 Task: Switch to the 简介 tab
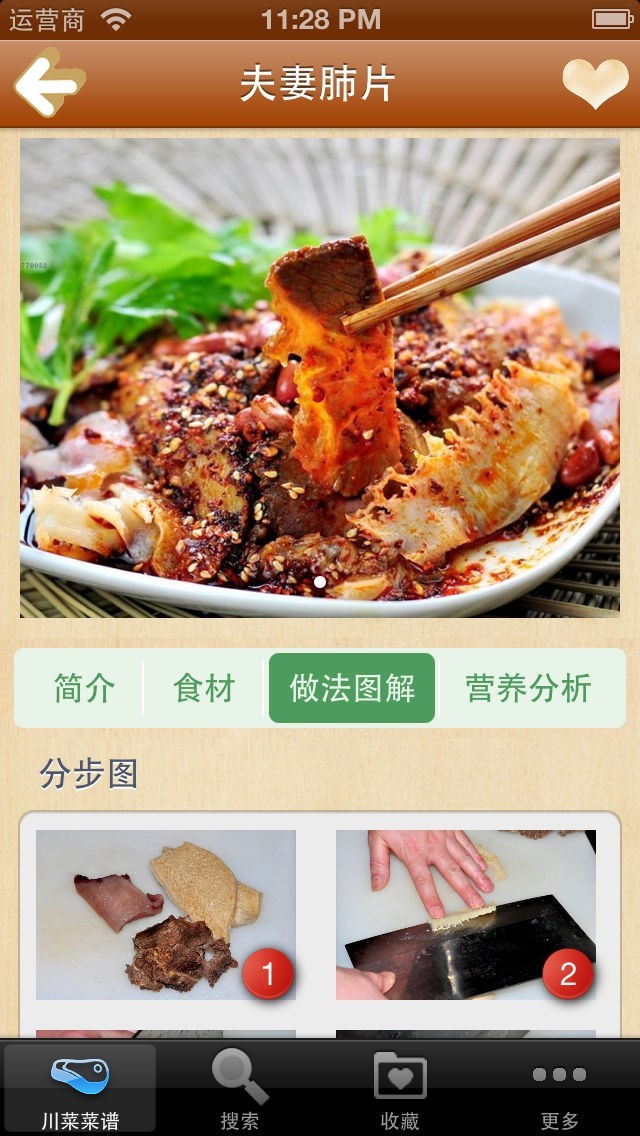coord(84,688)
